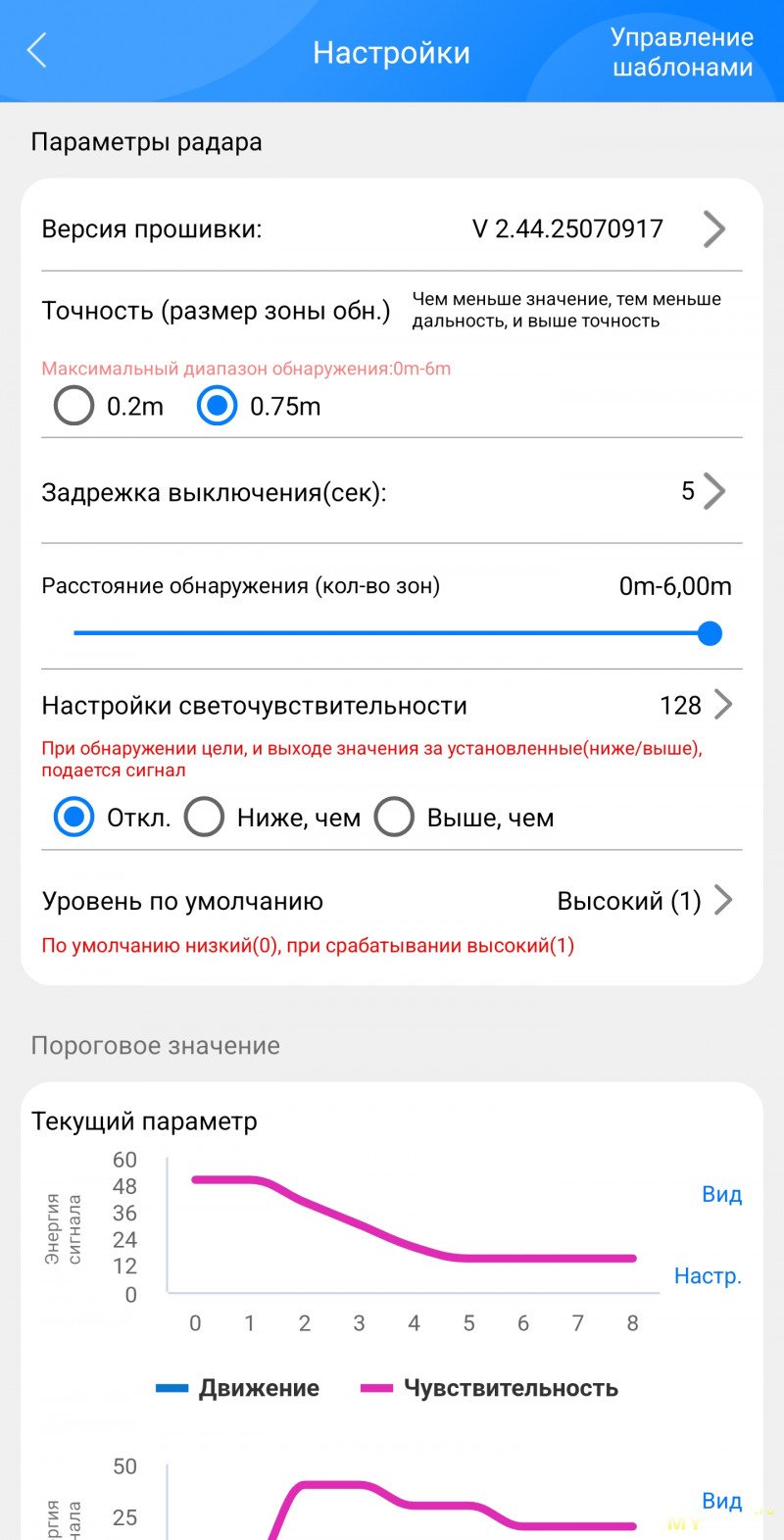Viewport: 784px width, 1540px height.
Task: Select the Откл. light option
Action: (74, 818)
